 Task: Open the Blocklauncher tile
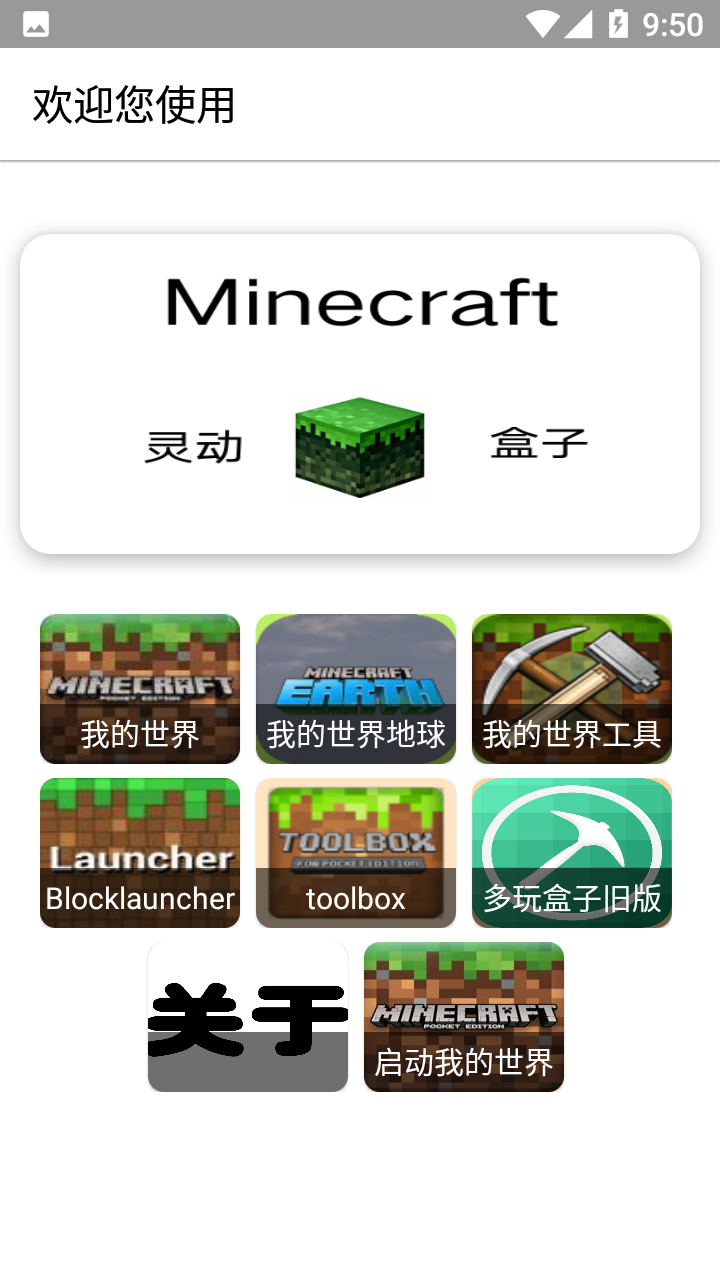[140, 853]
